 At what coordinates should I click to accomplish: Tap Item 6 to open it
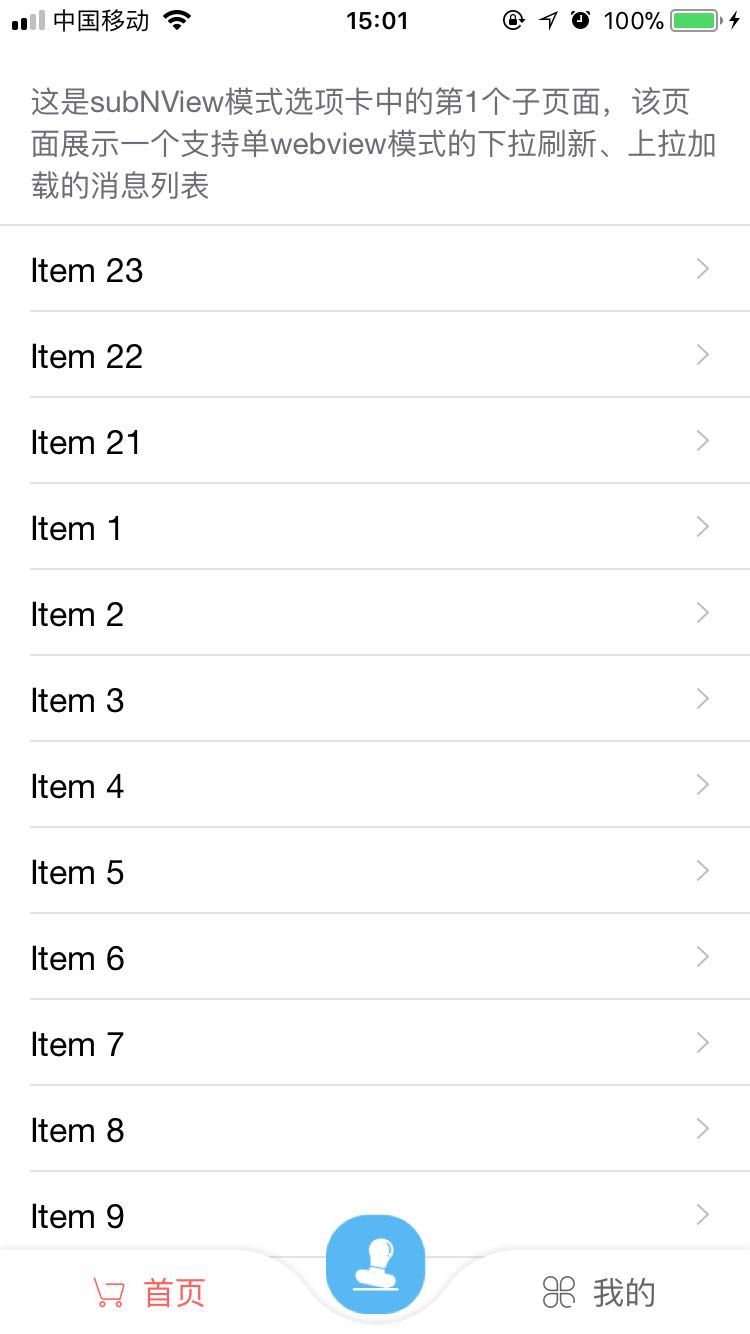tap(375, 957)
